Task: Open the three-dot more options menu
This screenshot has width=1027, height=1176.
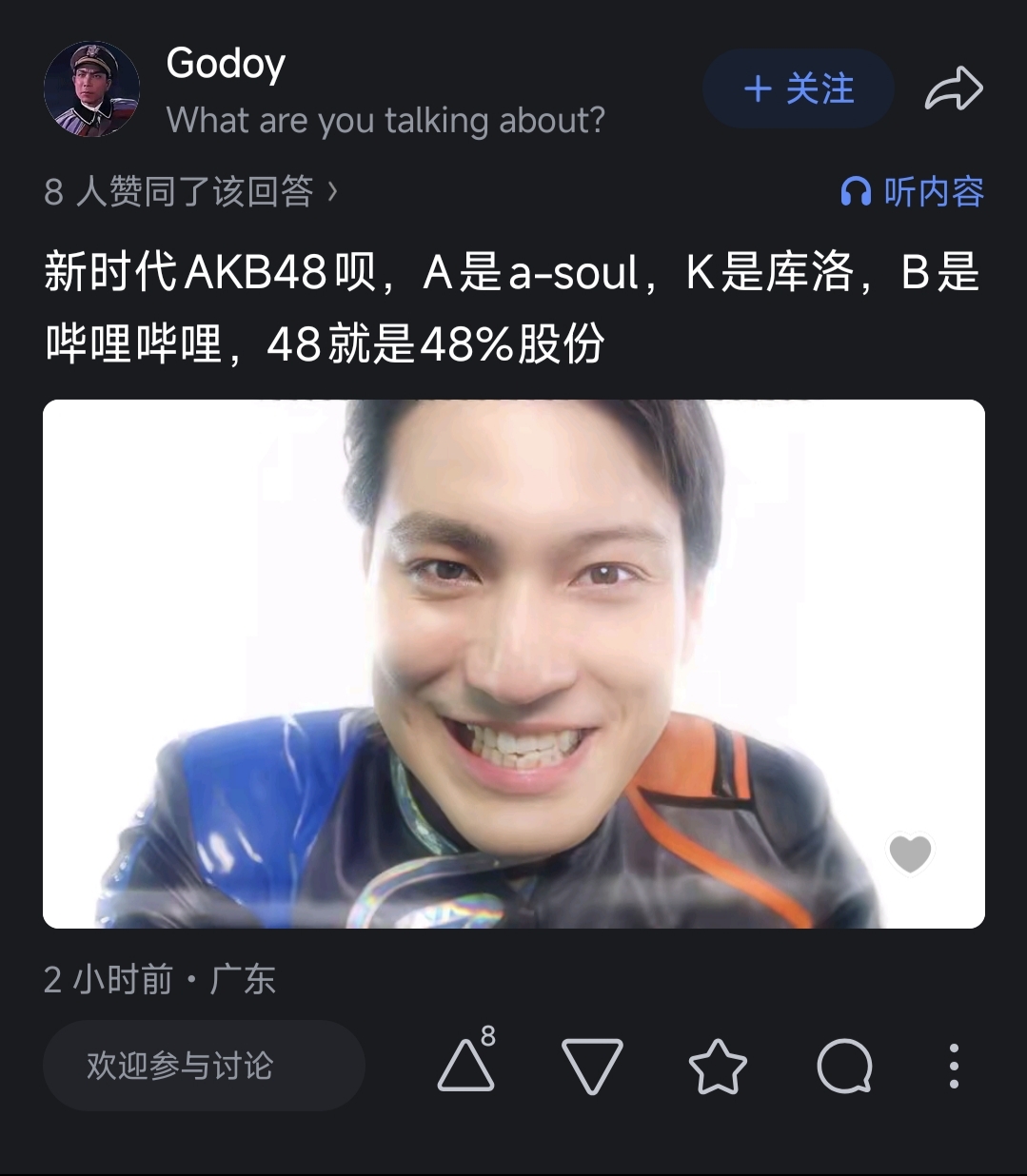Action: (x=954, y=1067)
